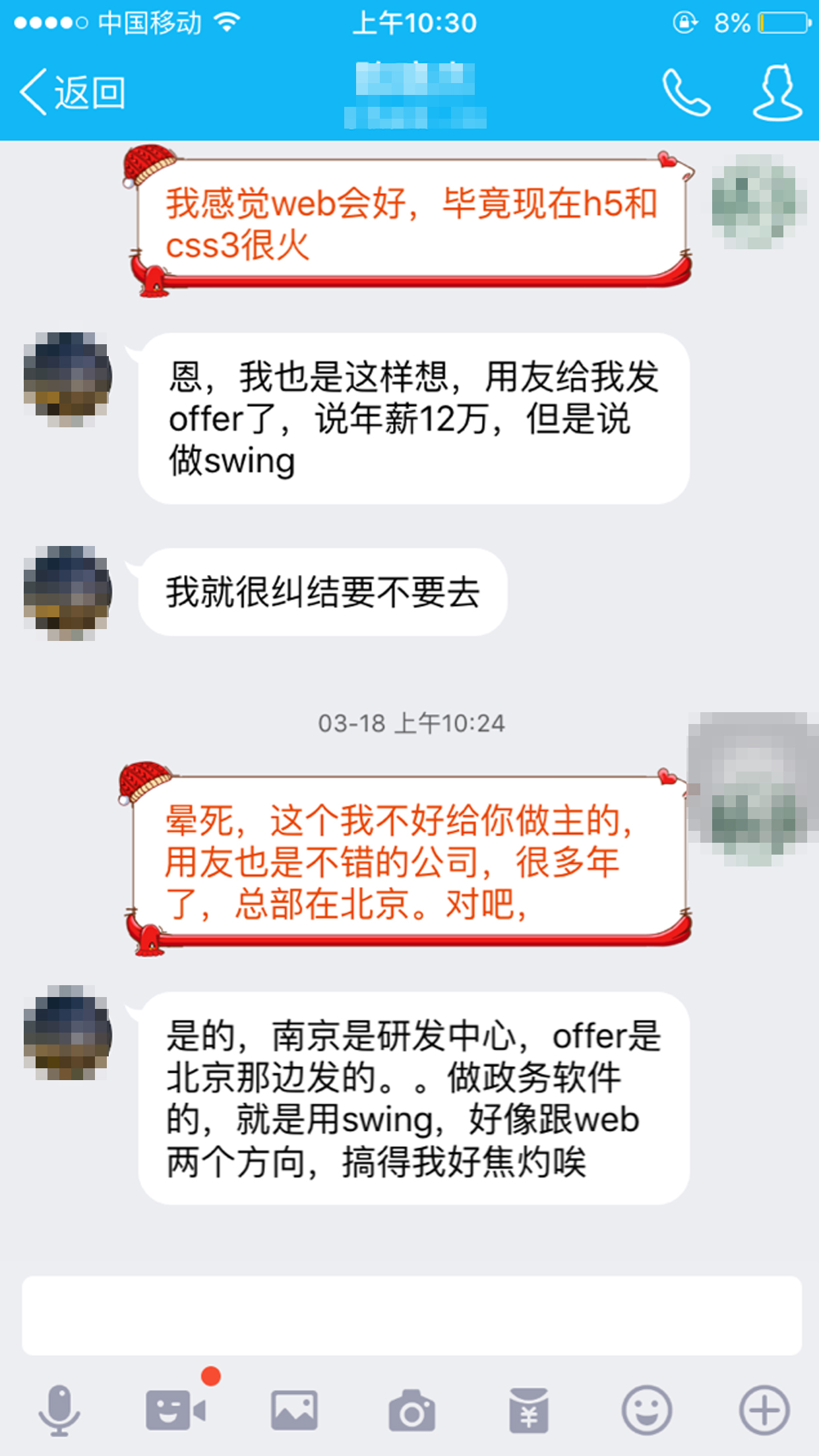This screenshot has width=819, height=1456.
Task: Go back via the 返回 button
Action: [x=73, y=92]
